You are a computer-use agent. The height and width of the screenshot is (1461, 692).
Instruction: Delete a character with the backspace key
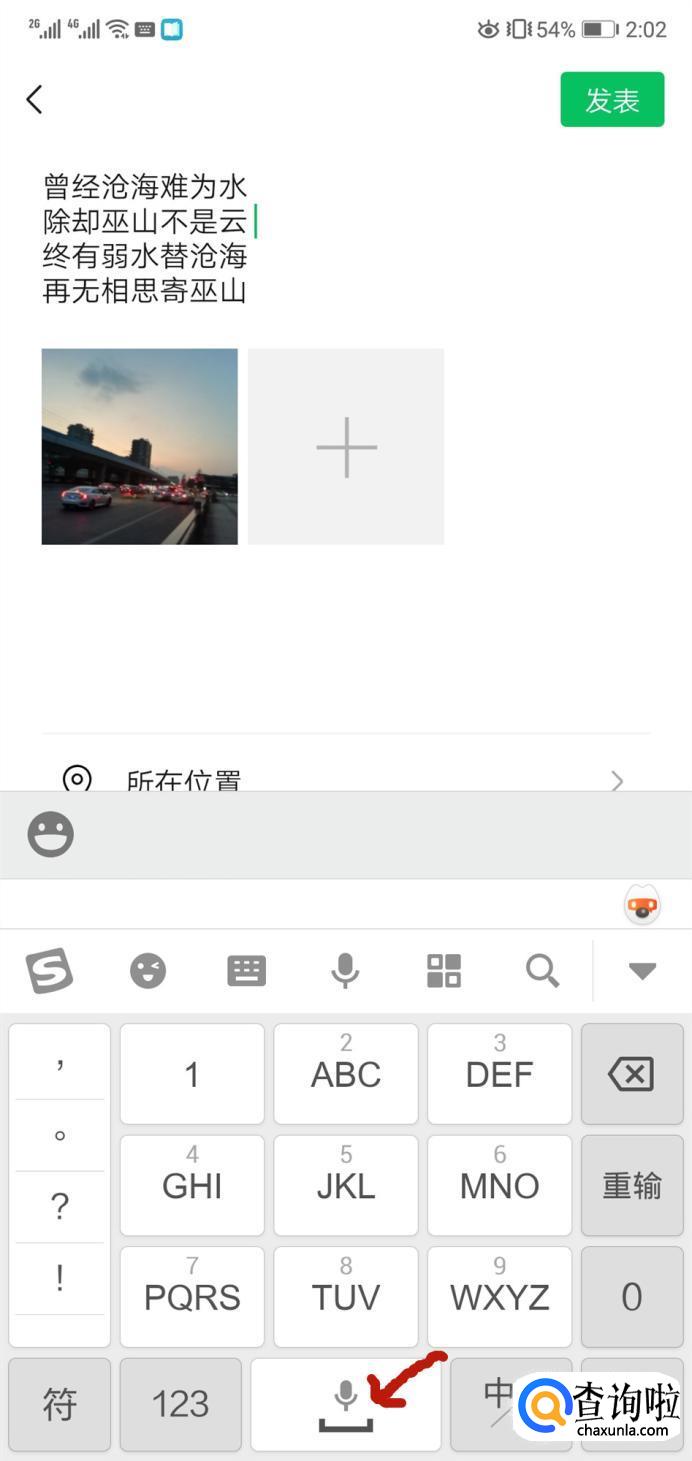(x=631, y=1074)
